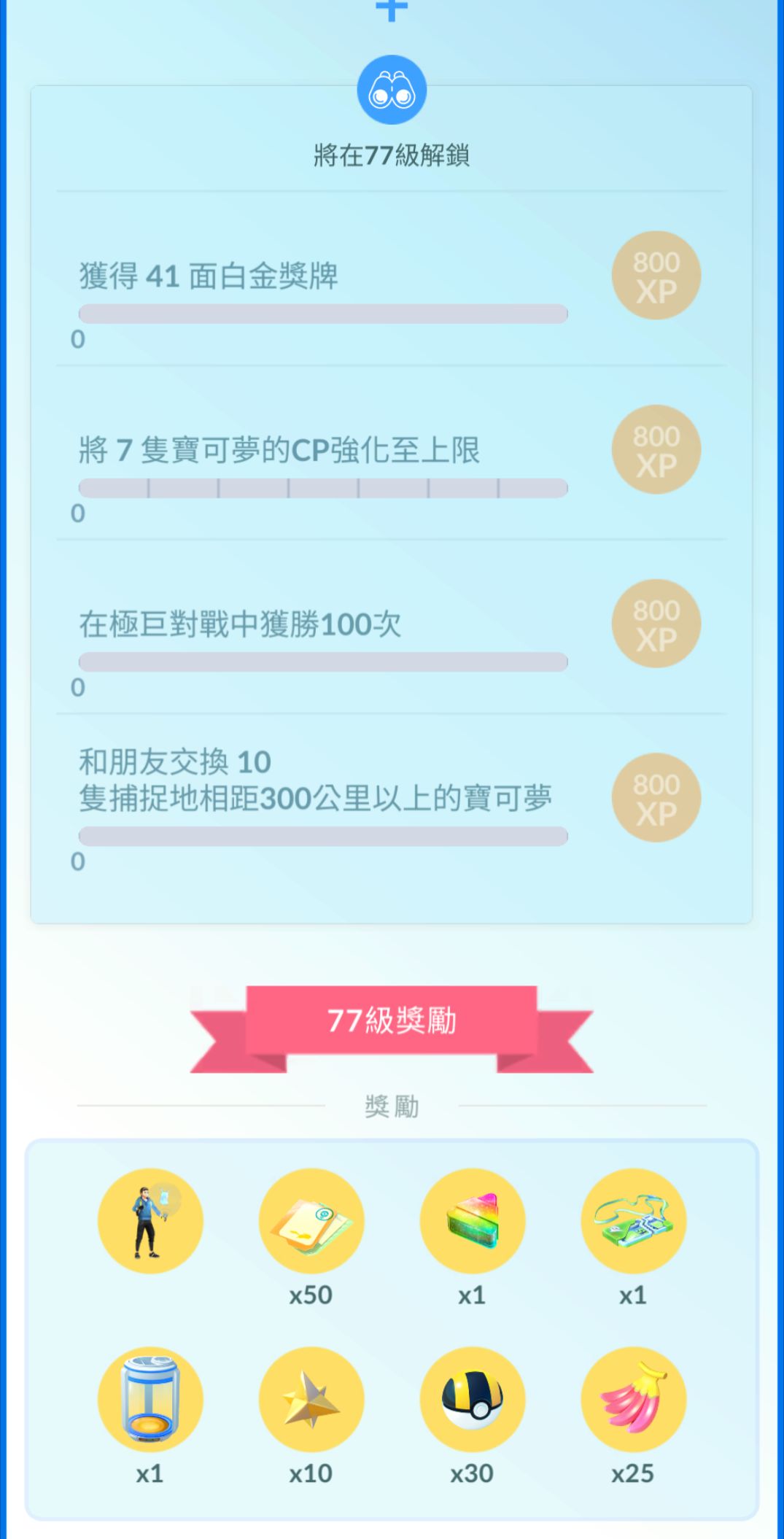
Task: Open the rainbow candy x1 reward
Action: click(x=472, y=1221)
